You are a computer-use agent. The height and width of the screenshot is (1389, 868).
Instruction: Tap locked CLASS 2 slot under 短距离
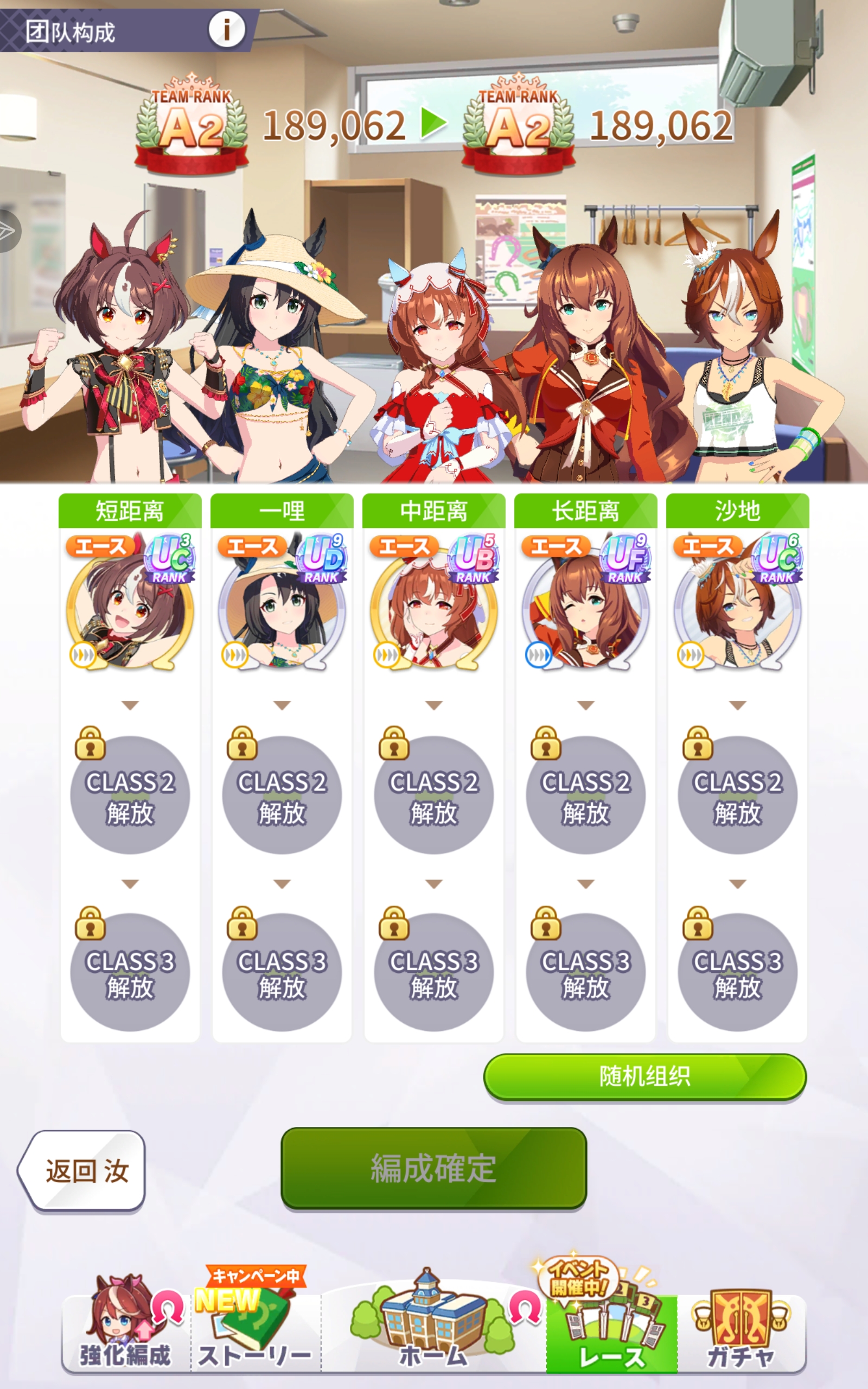pyautogui.click(x=130, y=795)
